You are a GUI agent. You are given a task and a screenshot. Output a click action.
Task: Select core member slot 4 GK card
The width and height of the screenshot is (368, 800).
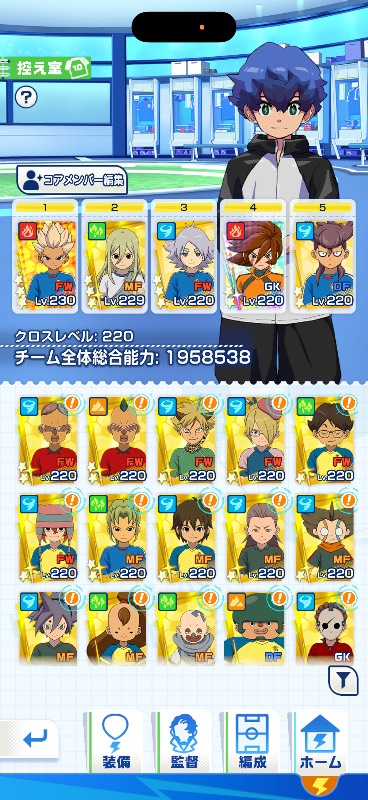[x=253, y=256]
